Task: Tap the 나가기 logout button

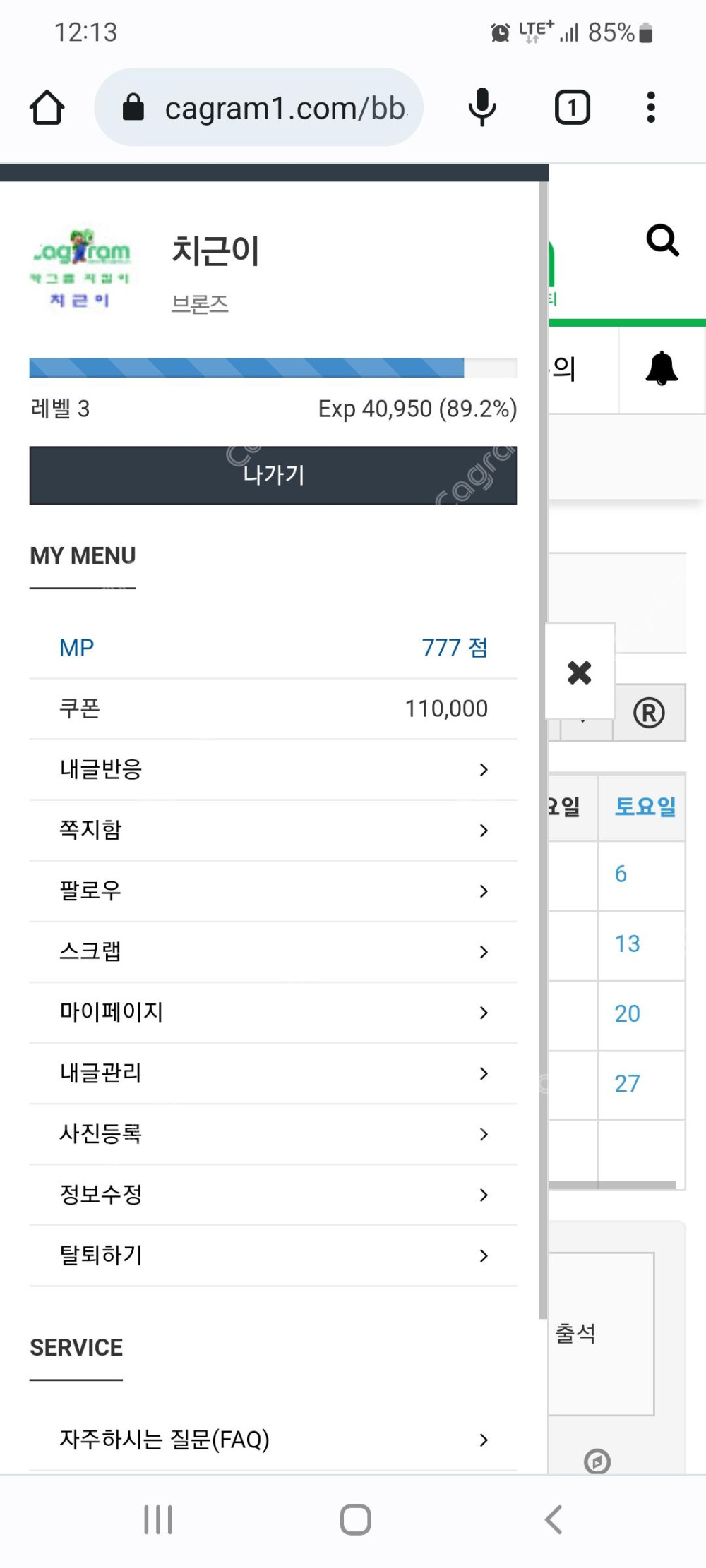Action: (x=273, y=475)
